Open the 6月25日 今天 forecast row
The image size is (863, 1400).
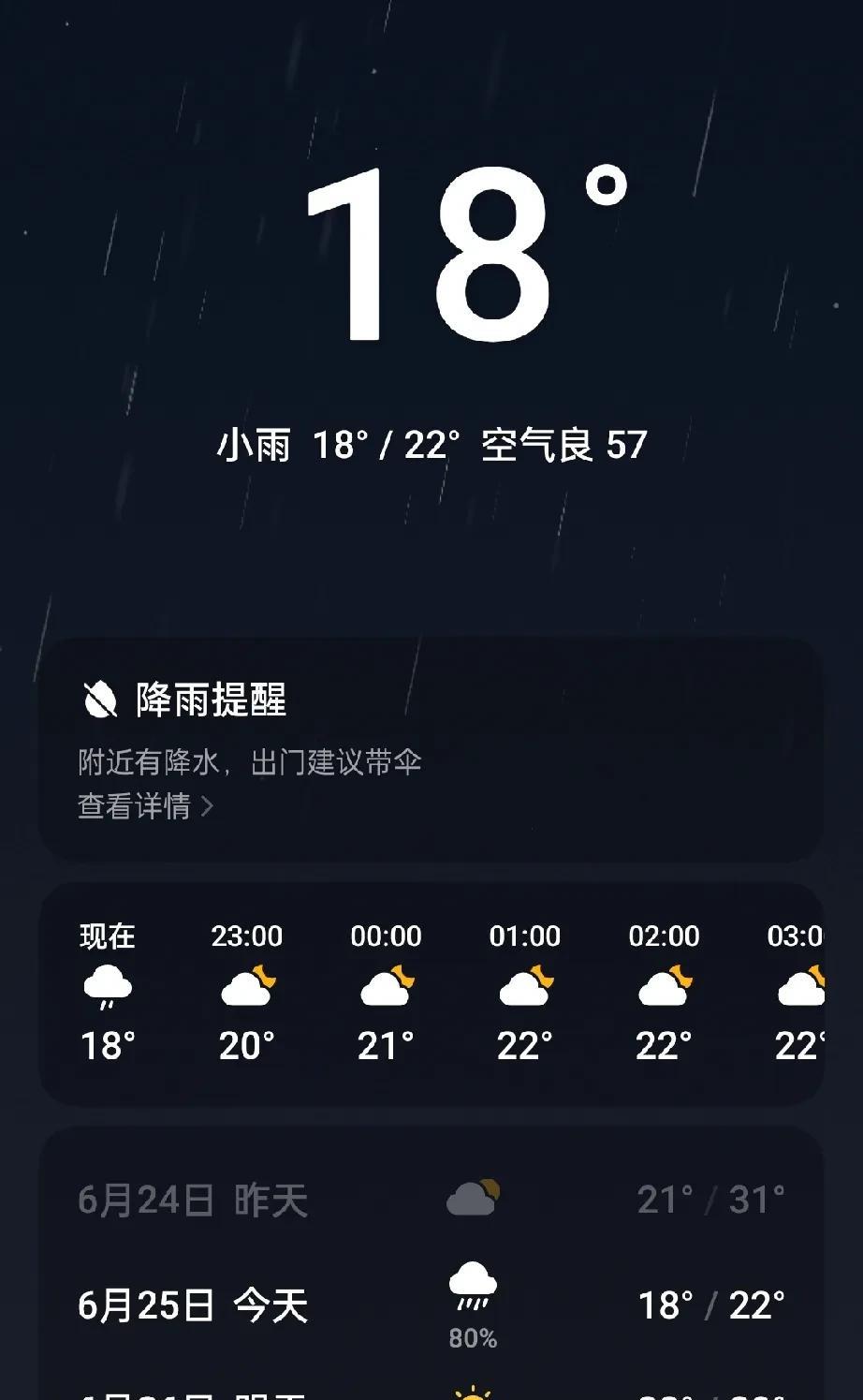(431, 1305)
